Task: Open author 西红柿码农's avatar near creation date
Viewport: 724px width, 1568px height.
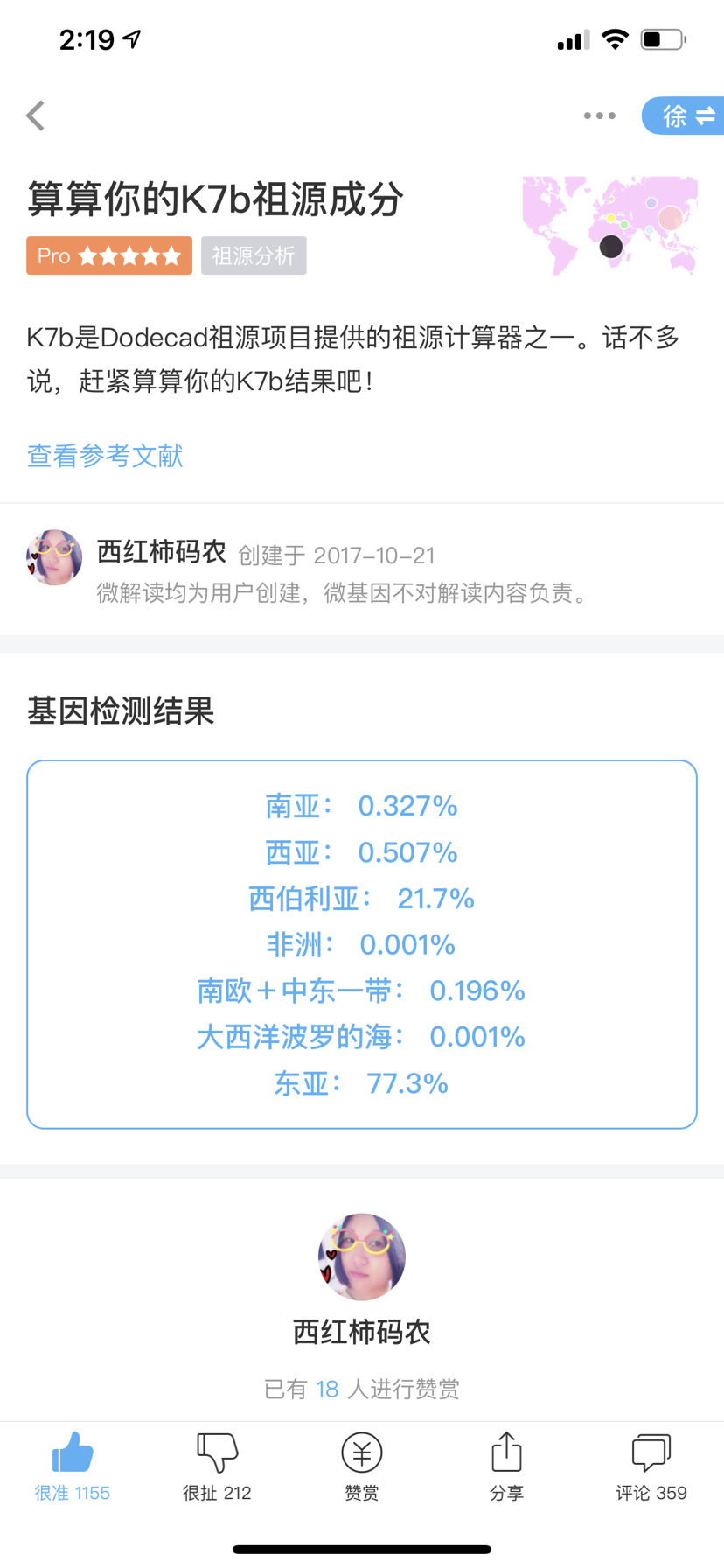Action: (x=54, y=557)
